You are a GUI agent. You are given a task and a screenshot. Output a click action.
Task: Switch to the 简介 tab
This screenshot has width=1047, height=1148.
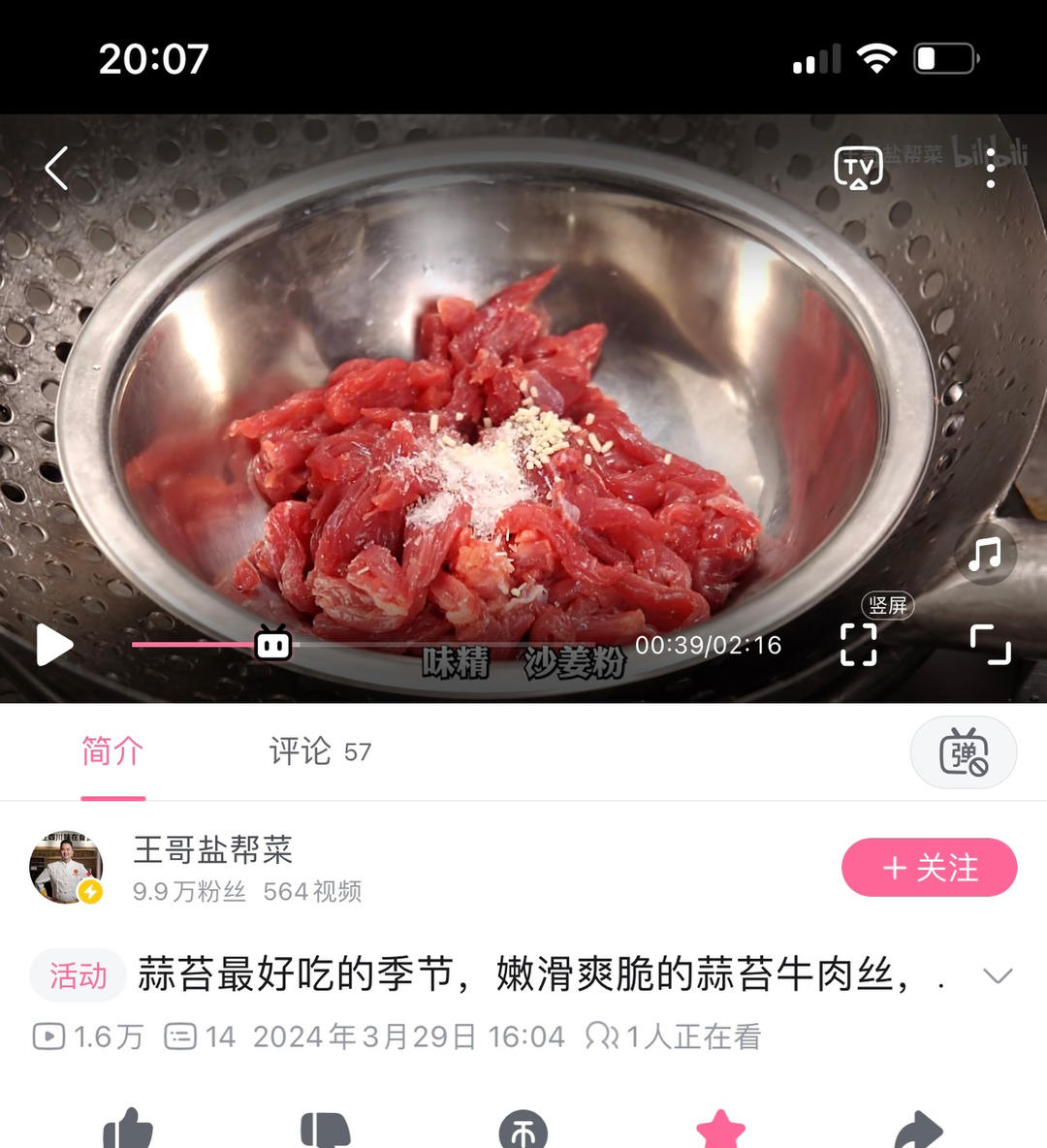(112, 751)
